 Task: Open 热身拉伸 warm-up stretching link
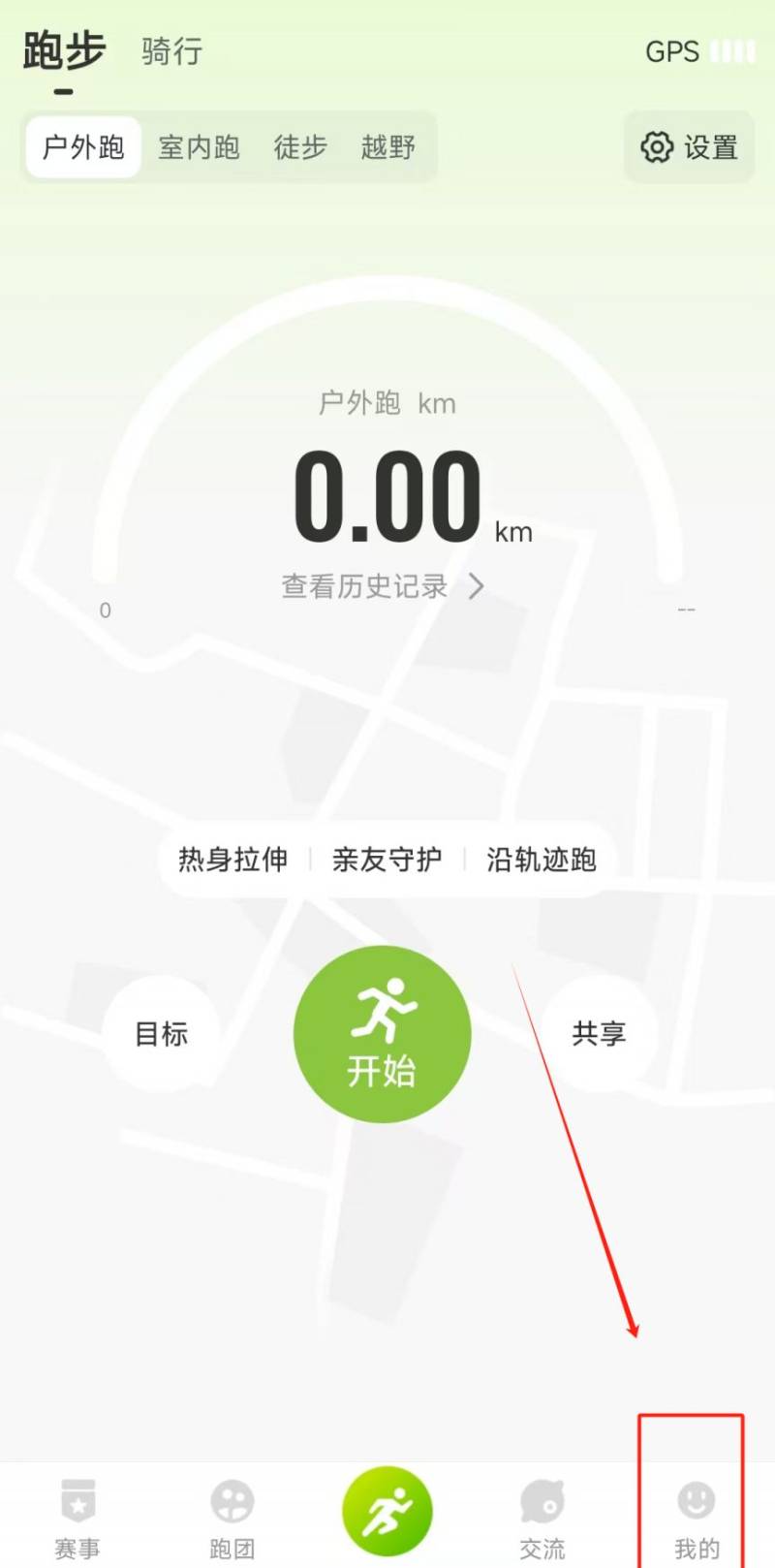[x=231, y=860]
